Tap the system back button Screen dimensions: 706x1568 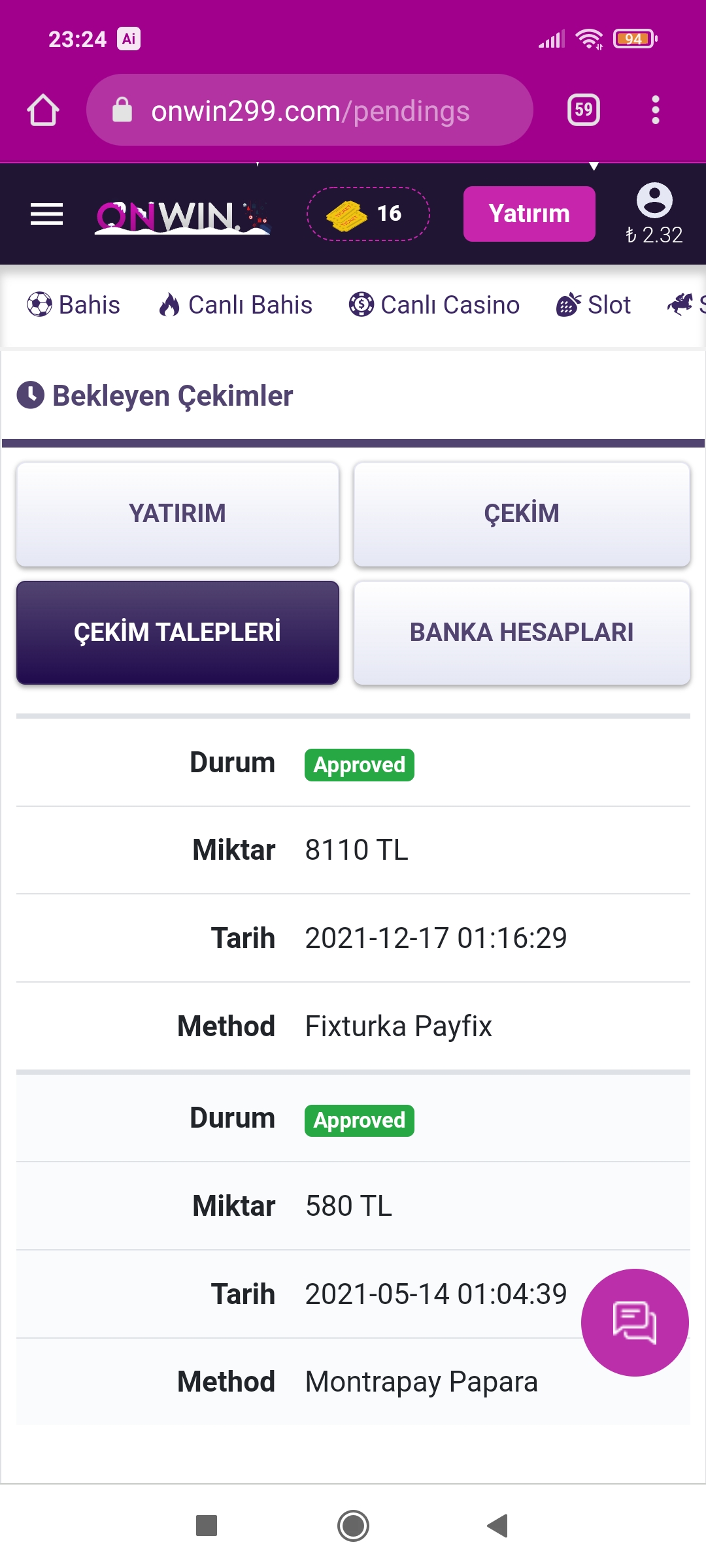point(498,1526)
